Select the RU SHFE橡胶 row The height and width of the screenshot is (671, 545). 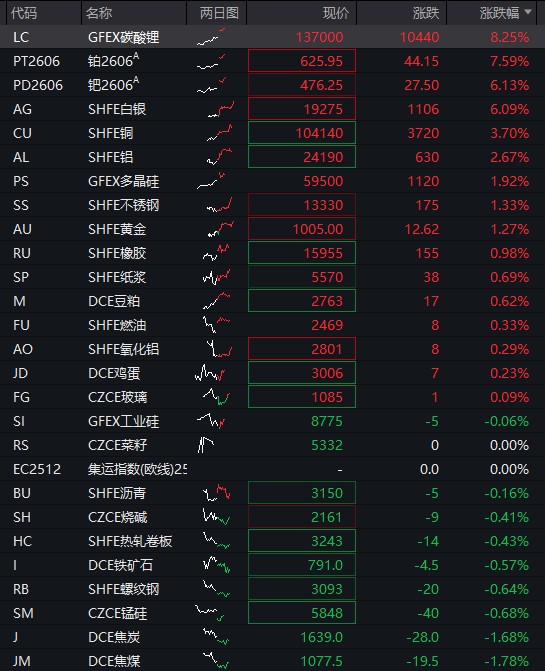pyautogui.click(x=272, y=253)
